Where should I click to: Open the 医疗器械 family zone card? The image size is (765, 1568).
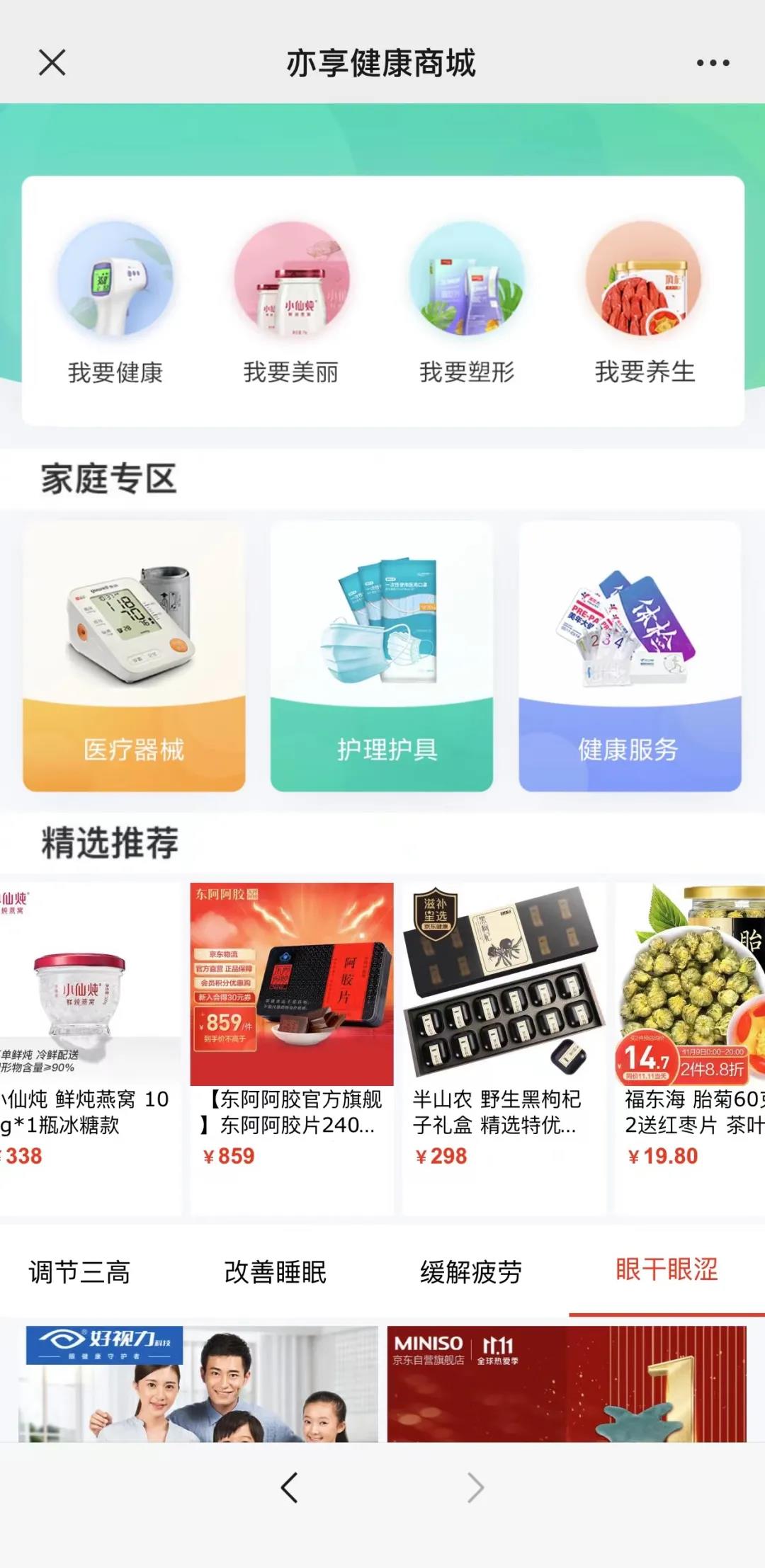point(134,656)
